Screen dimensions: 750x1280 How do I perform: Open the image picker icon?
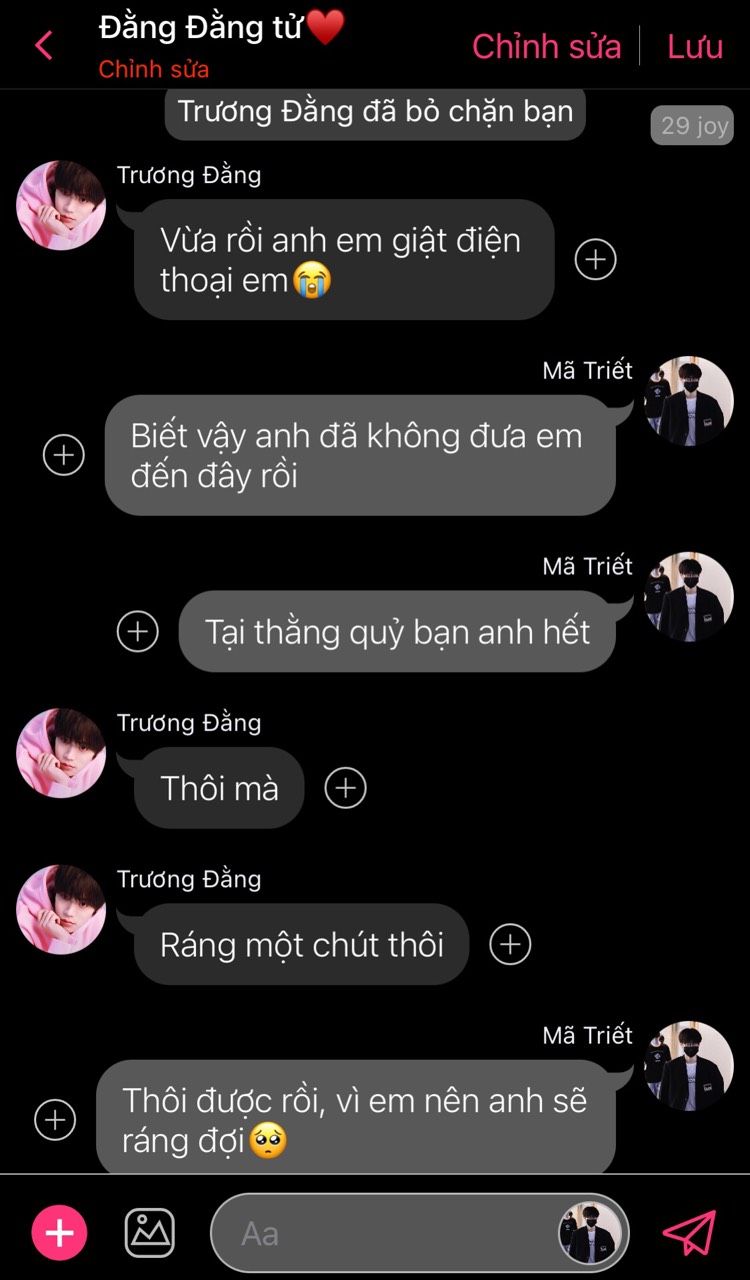[x=150, y=1233]
